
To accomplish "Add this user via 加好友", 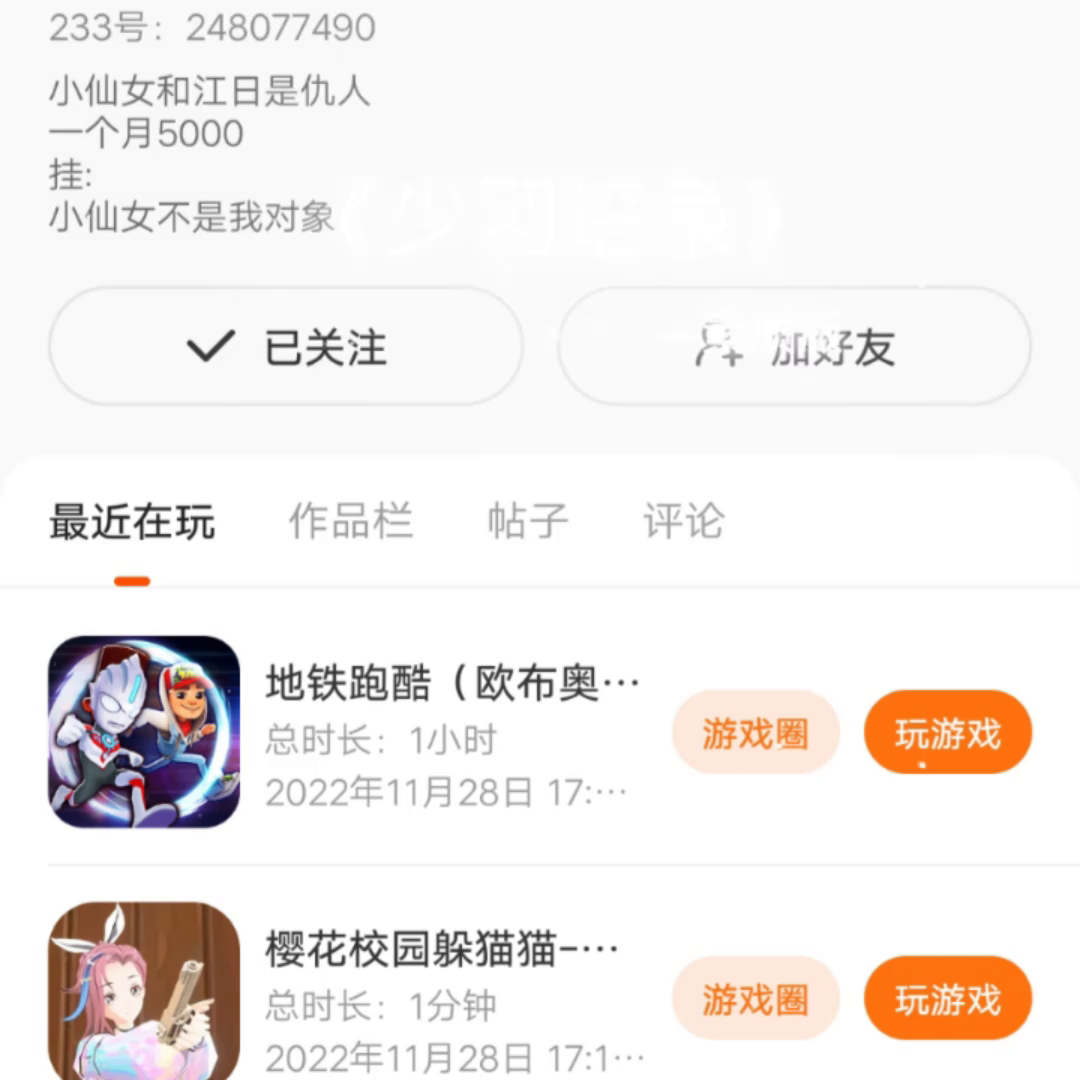I will (794, 347).
